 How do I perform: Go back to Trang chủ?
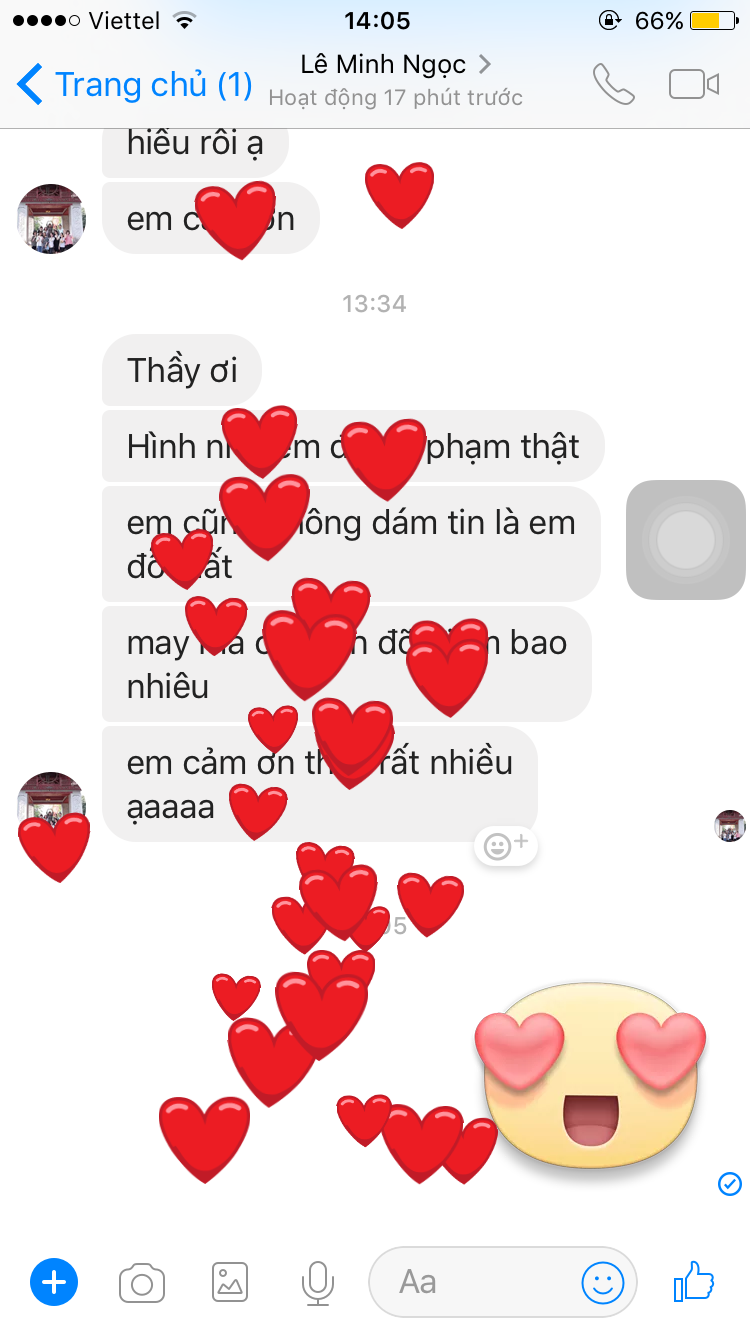coord(135,85)
